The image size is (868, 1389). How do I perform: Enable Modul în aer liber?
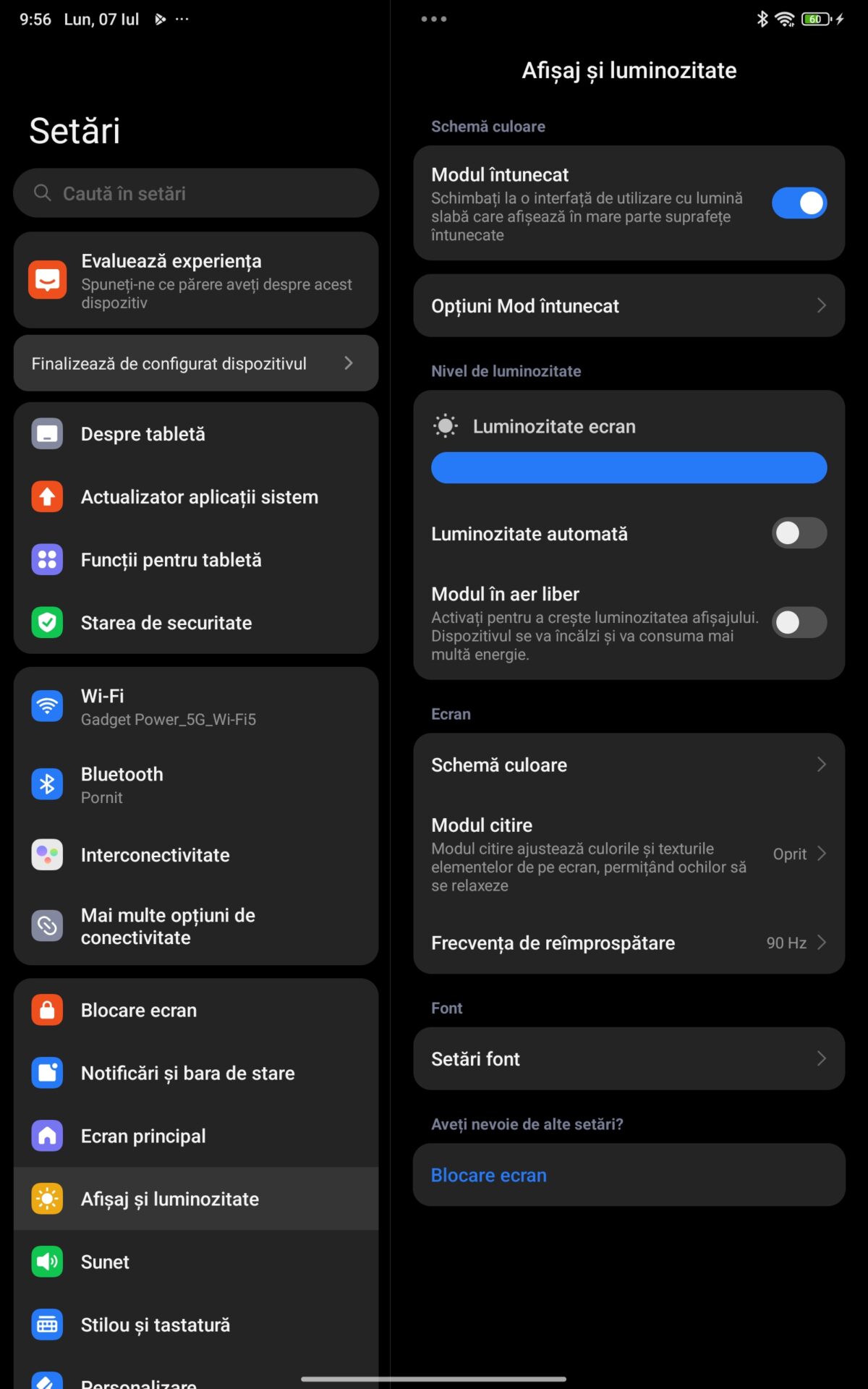click(x=799, y=623)
